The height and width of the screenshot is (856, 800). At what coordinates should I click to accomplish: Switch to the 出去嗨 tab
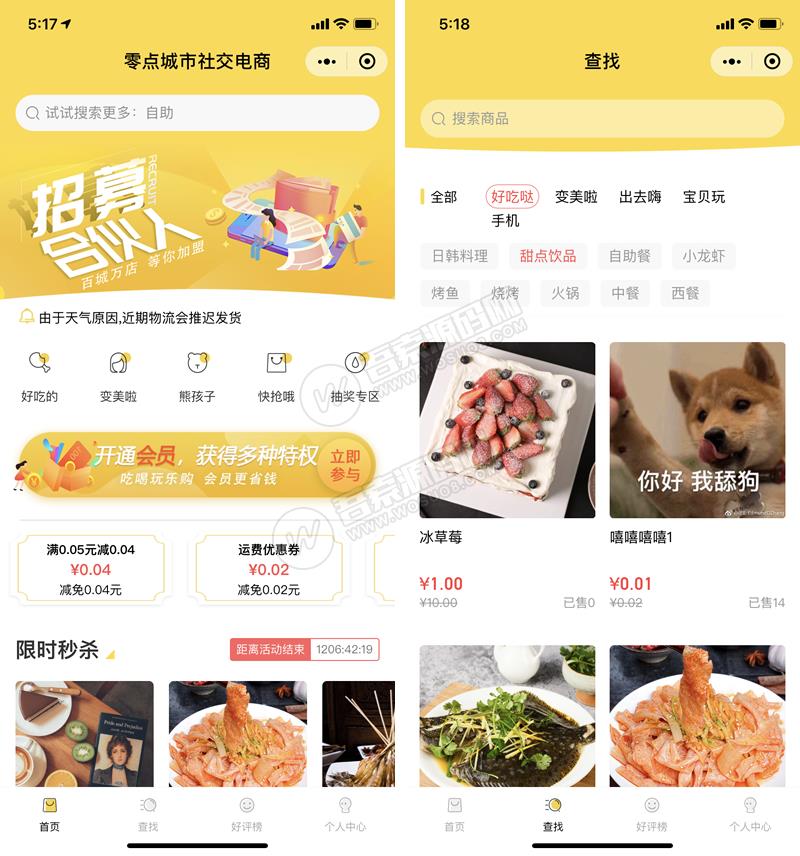click(x=640, y=197)
